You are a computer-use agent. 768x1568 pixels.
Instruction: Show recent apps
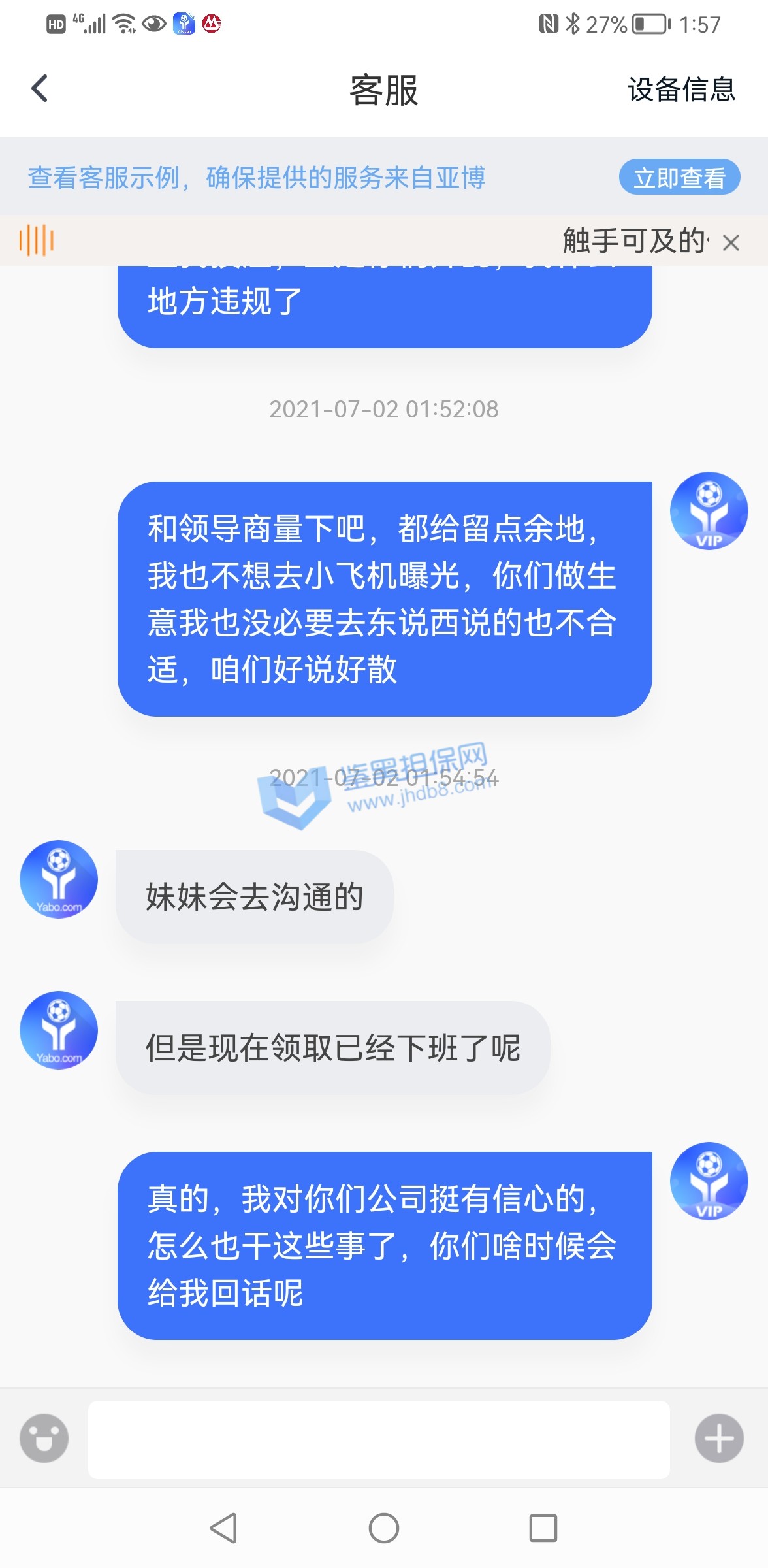(543, 1528)
